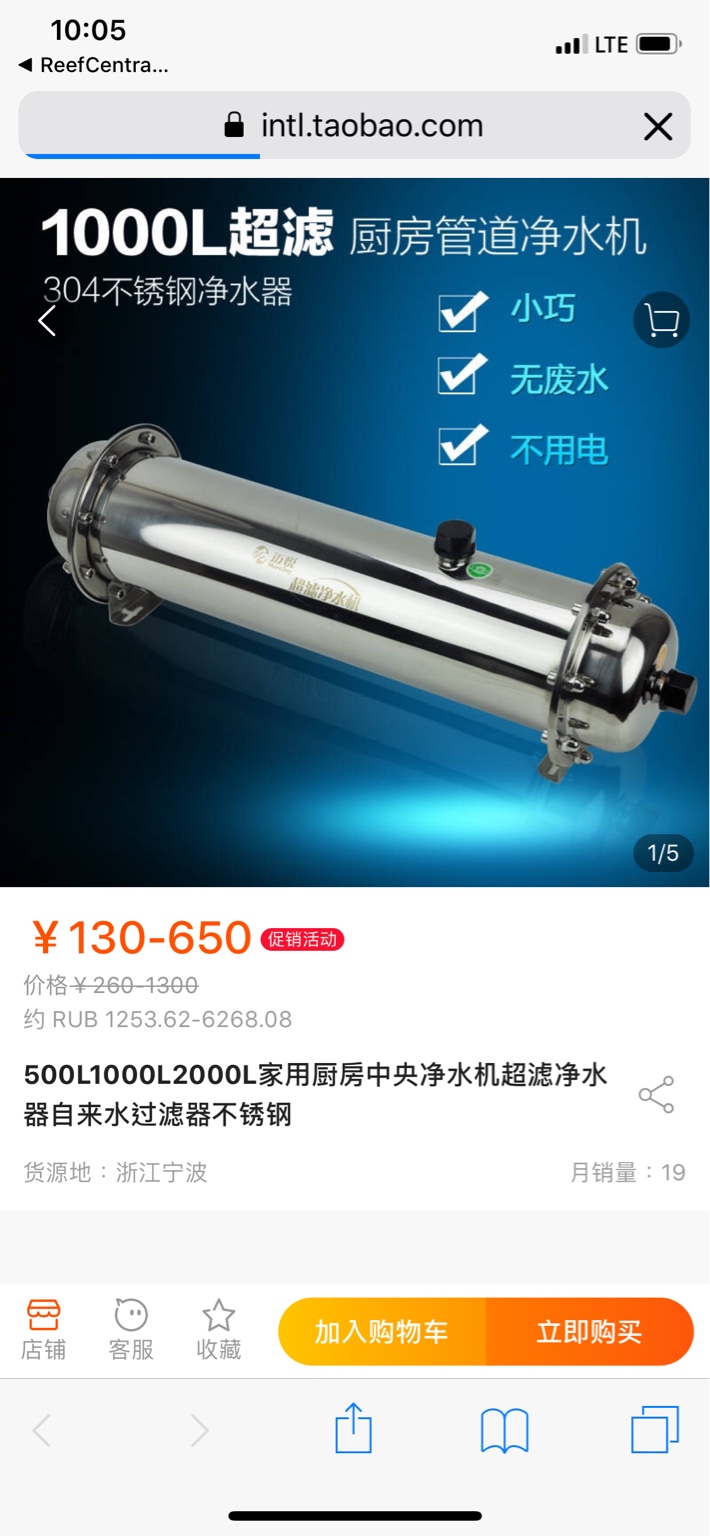Tap 立即购买 to buy now
Image resolution: width=710 pixels, height=1536 pixels.
590,1332
